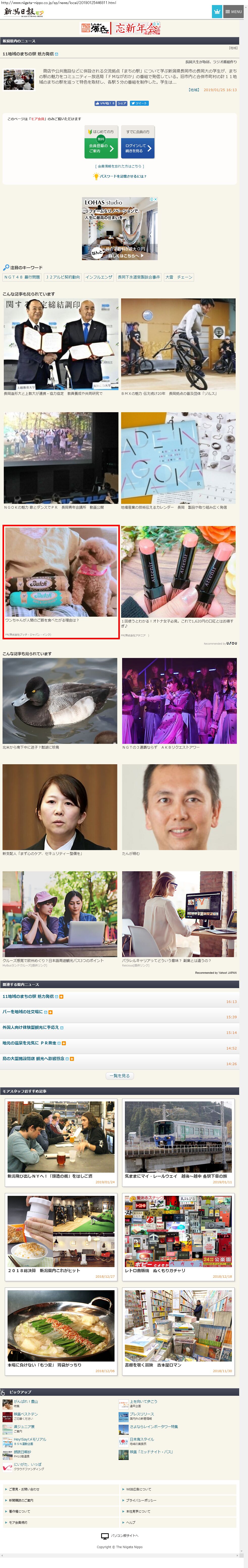Tweet this article
This screenshot has height=1568, width=248.
[x=139, y=103]
